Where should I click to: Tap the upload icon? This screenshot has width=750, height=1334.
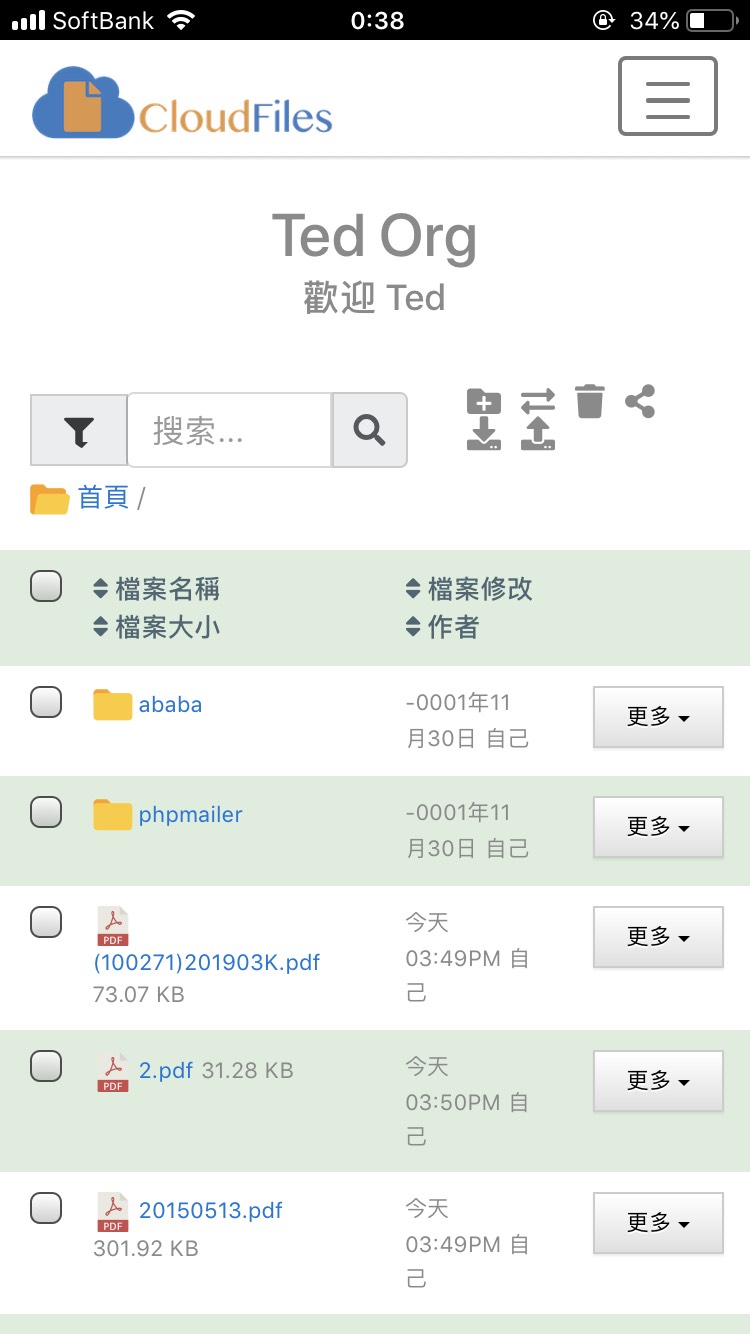pos(538,435)
